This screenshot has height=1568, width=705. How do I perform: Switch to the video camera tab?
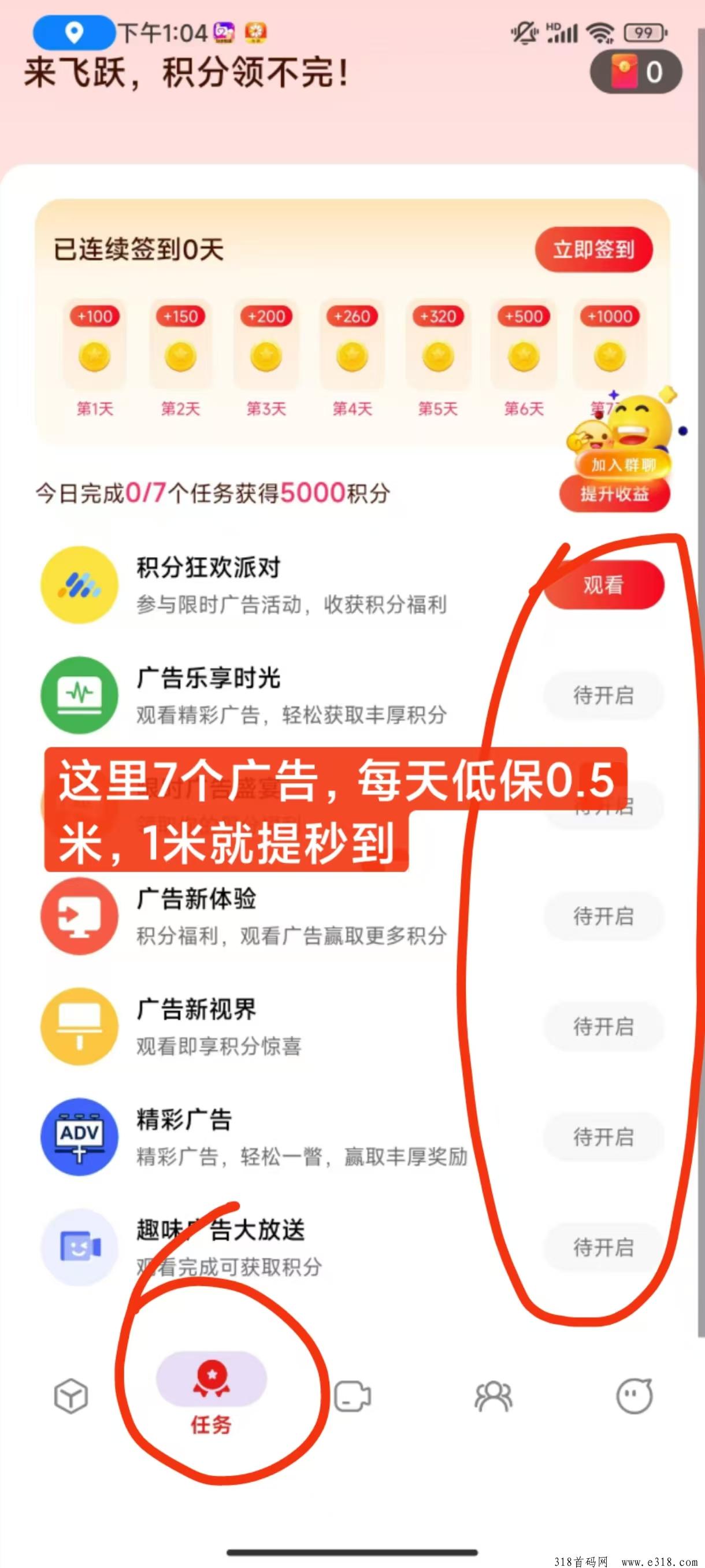[352, 1396]
